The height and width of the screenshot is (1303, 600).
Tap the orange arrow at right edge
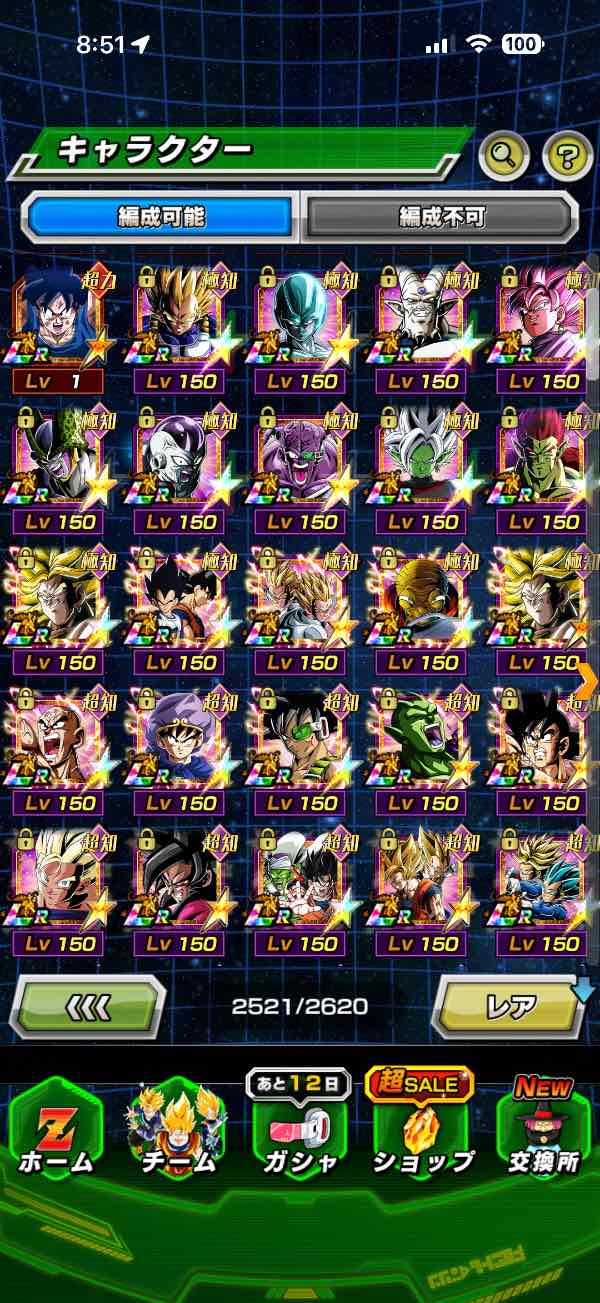point(588,679)
